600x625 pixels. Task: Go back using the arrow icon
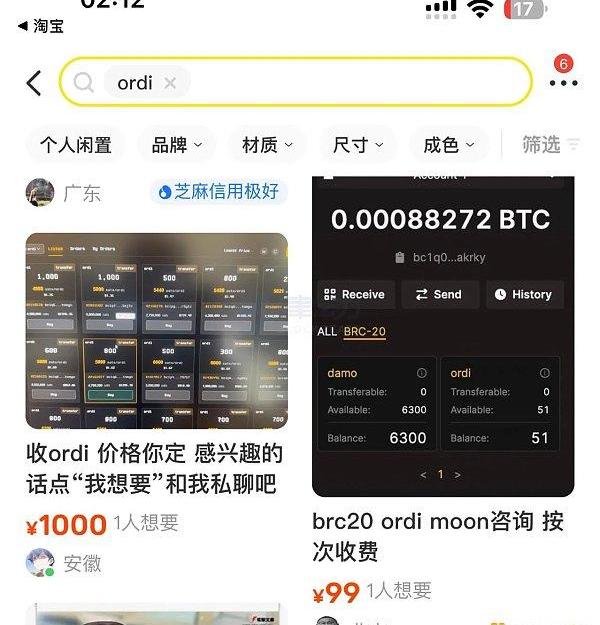[x=34, y=83]
